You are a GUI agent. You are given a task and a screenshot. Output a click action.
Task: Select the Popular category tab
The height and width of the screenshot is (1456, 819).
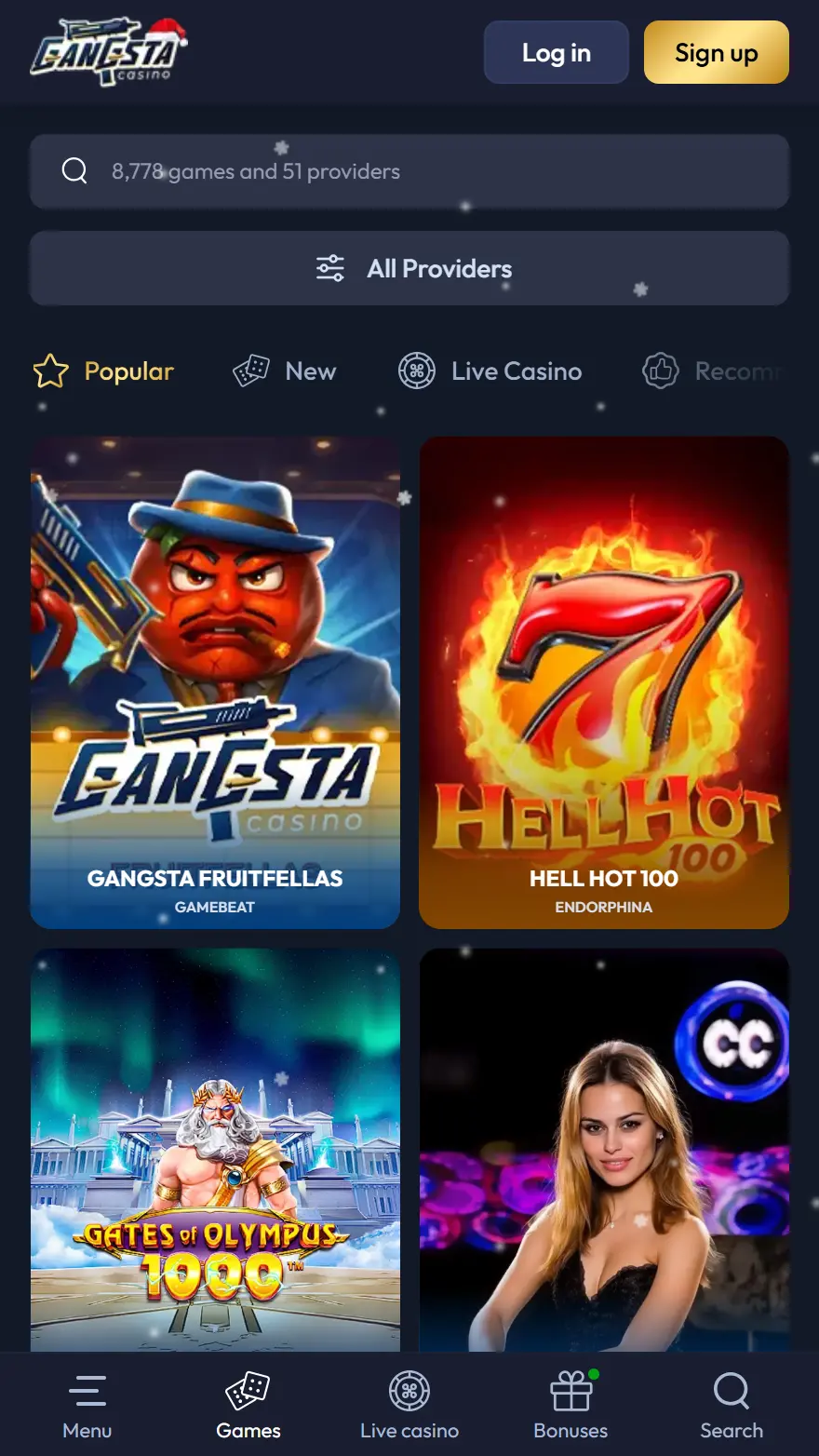coord(104,371)
